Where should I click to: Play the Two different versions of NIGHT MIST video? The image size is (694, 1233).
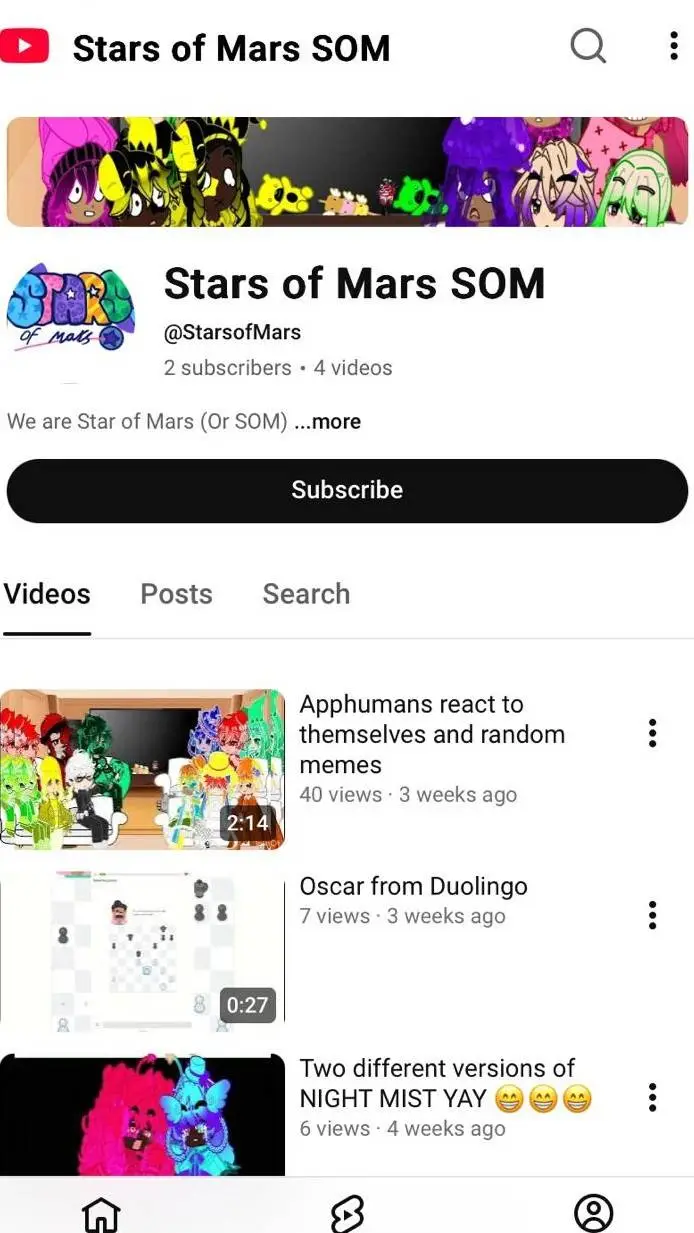click(143, 1115)
